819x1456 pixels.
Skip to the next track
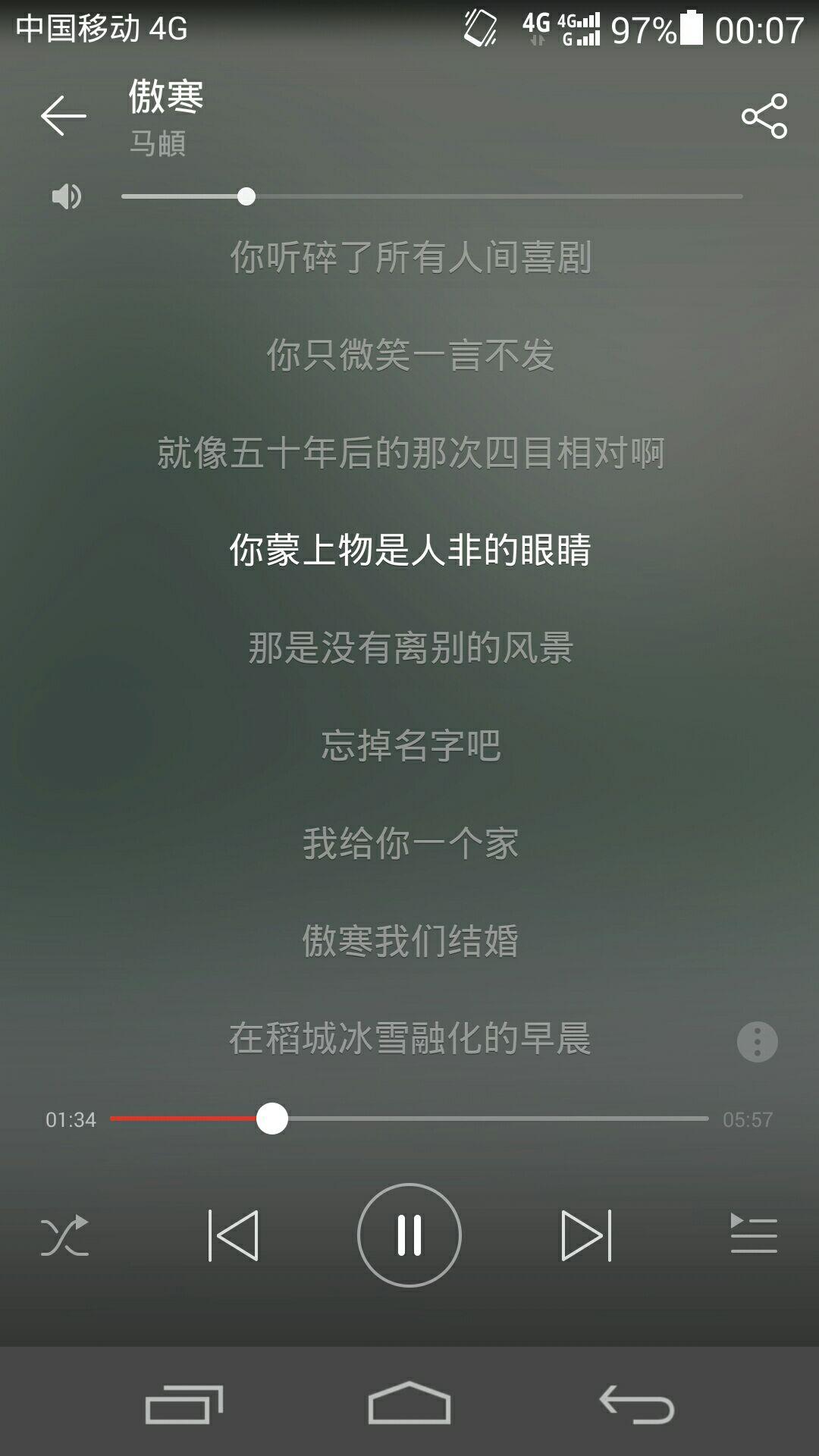click(585, 1235)
